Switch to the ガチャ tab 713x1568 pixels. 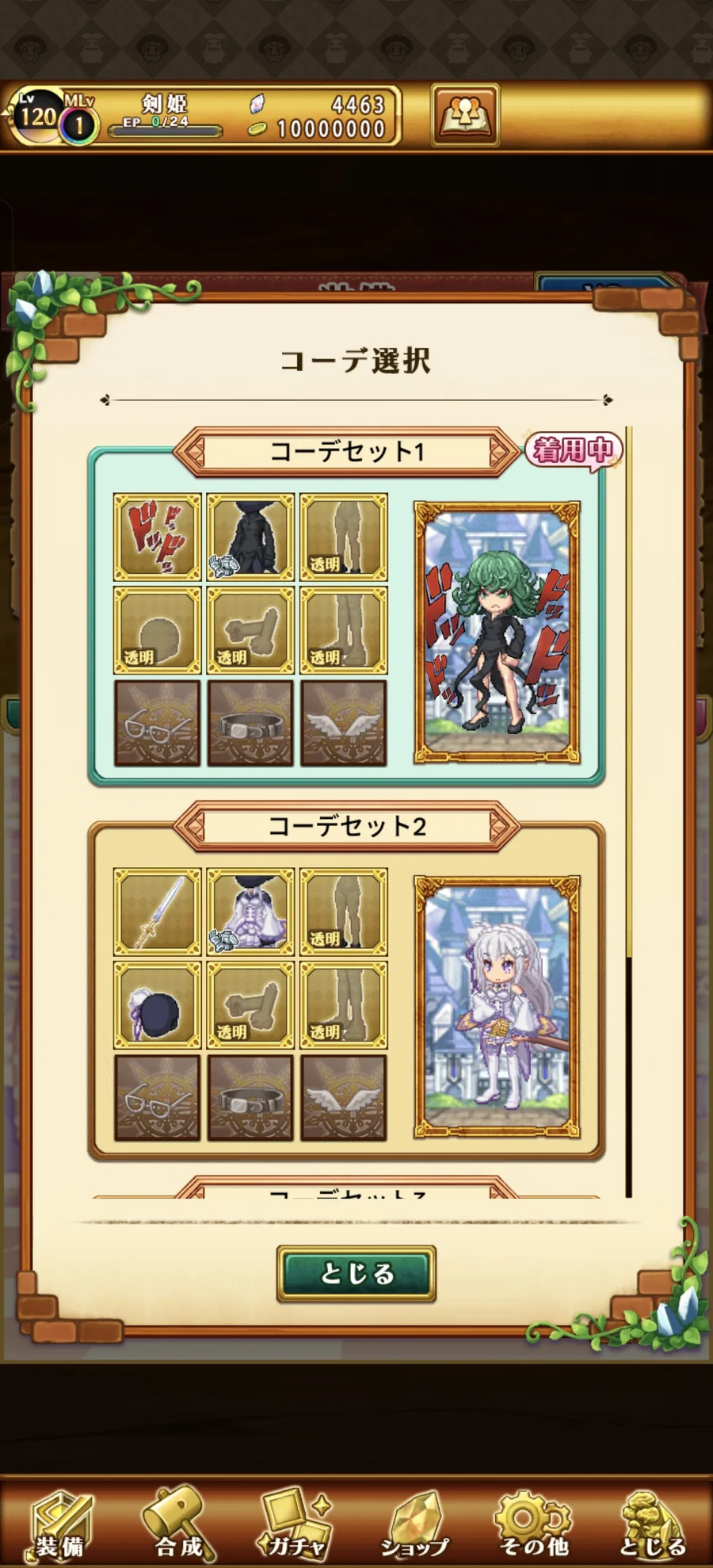tap(296, 1525)
